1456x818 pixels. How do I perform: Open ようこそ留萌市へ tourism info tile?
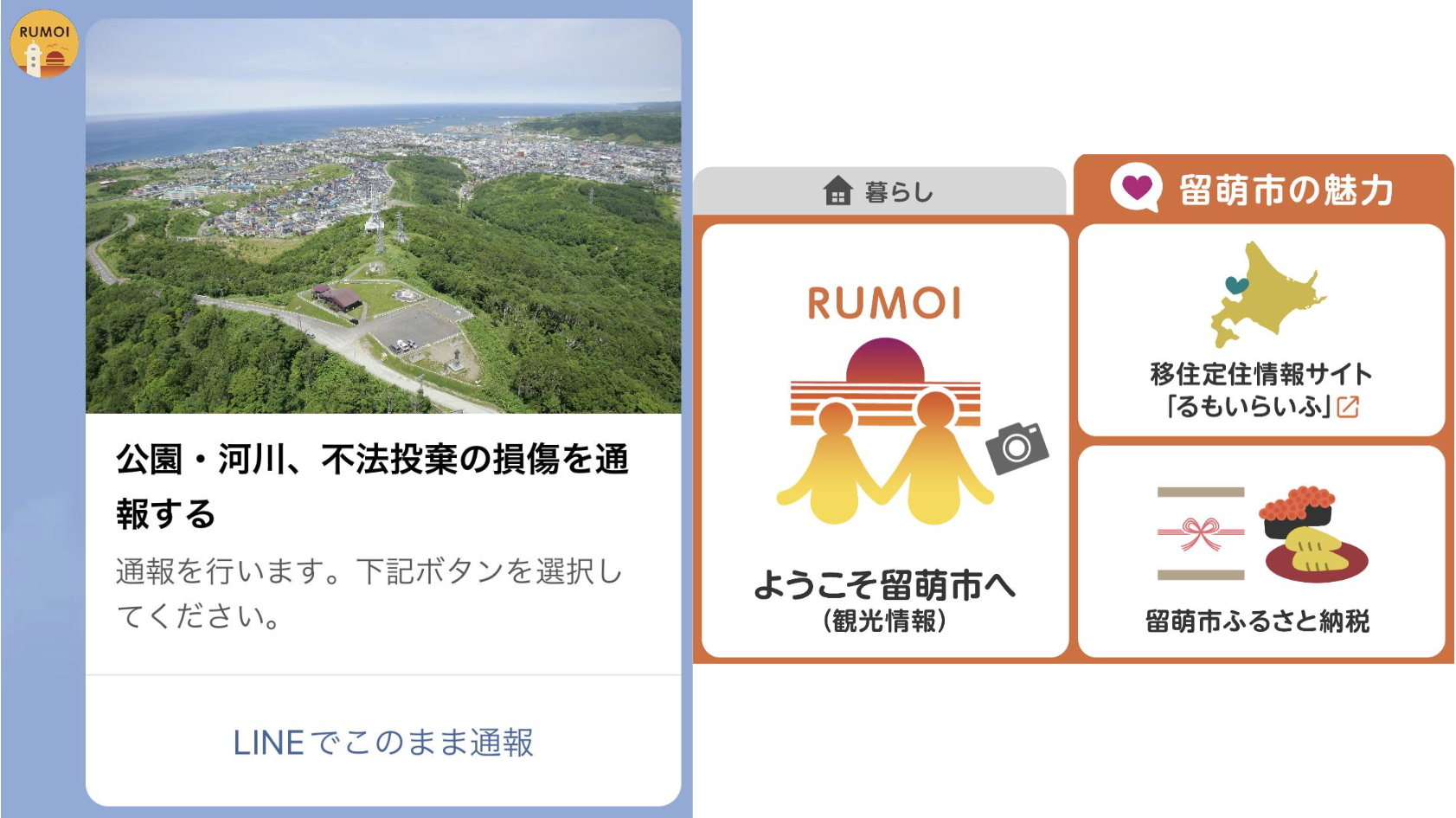(x=884, y=441)
